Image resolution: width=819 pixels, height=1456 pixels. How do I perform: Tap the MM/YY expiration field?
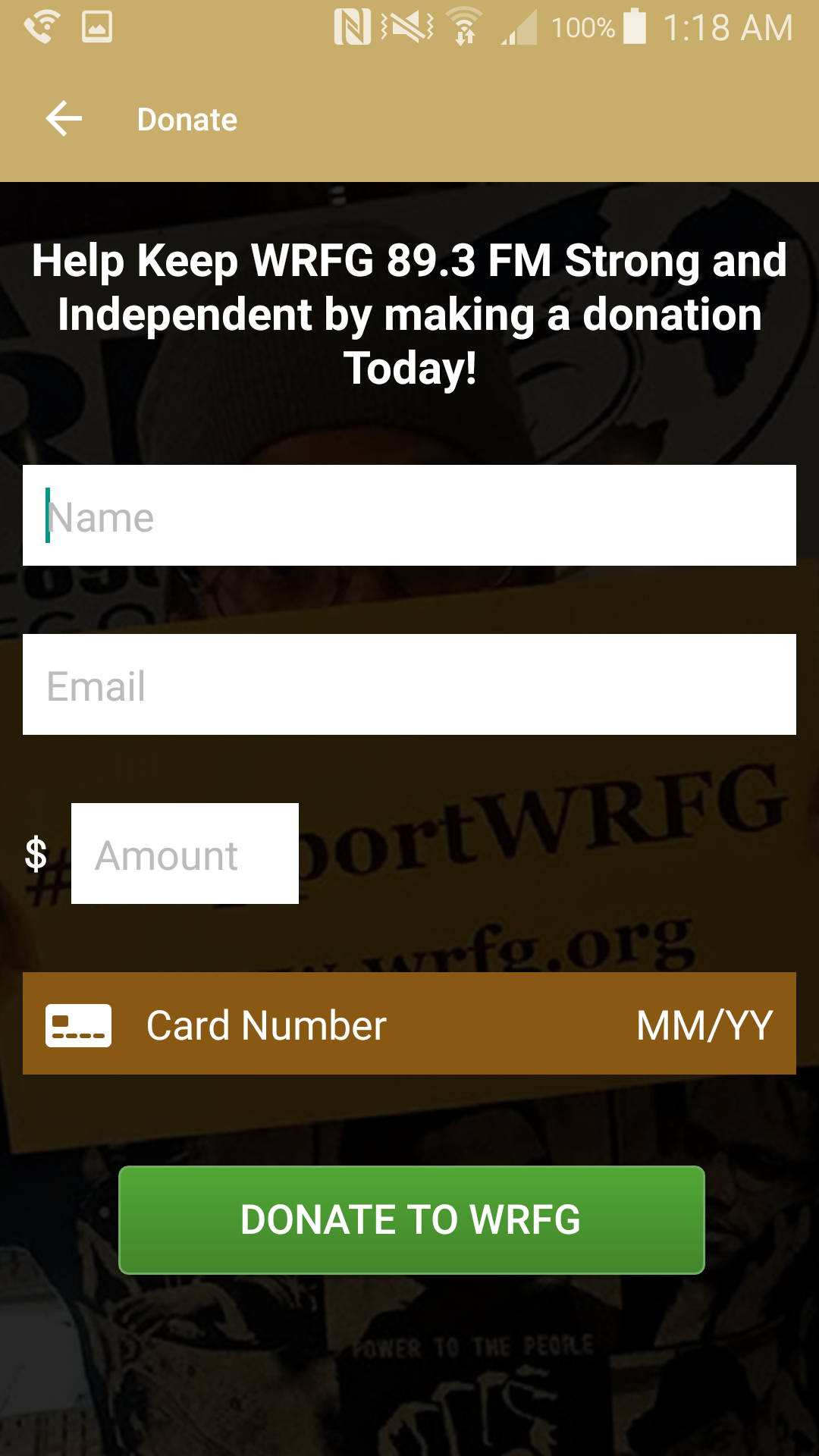point(704,1025)
